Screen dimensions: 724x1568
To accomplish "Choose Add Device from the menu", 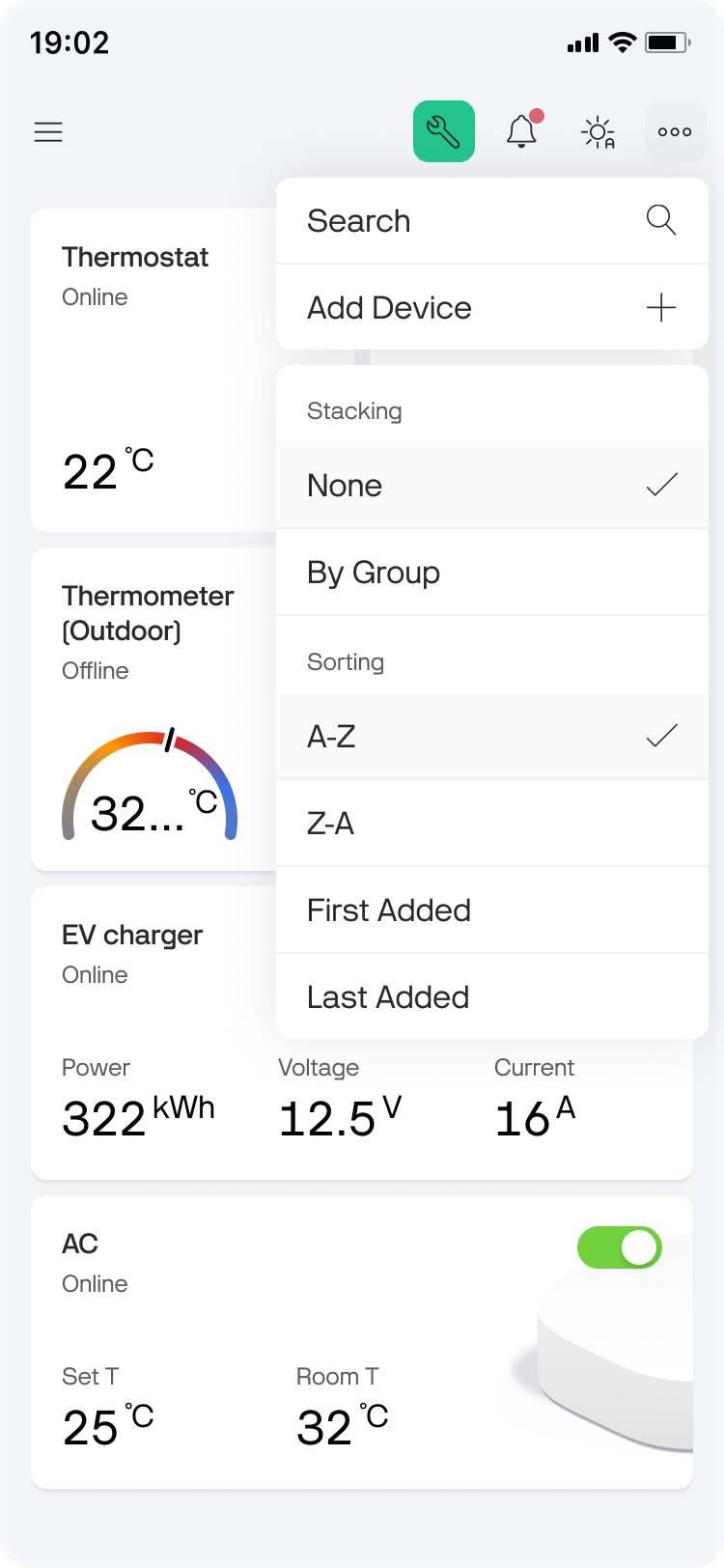I will (492, 307).
